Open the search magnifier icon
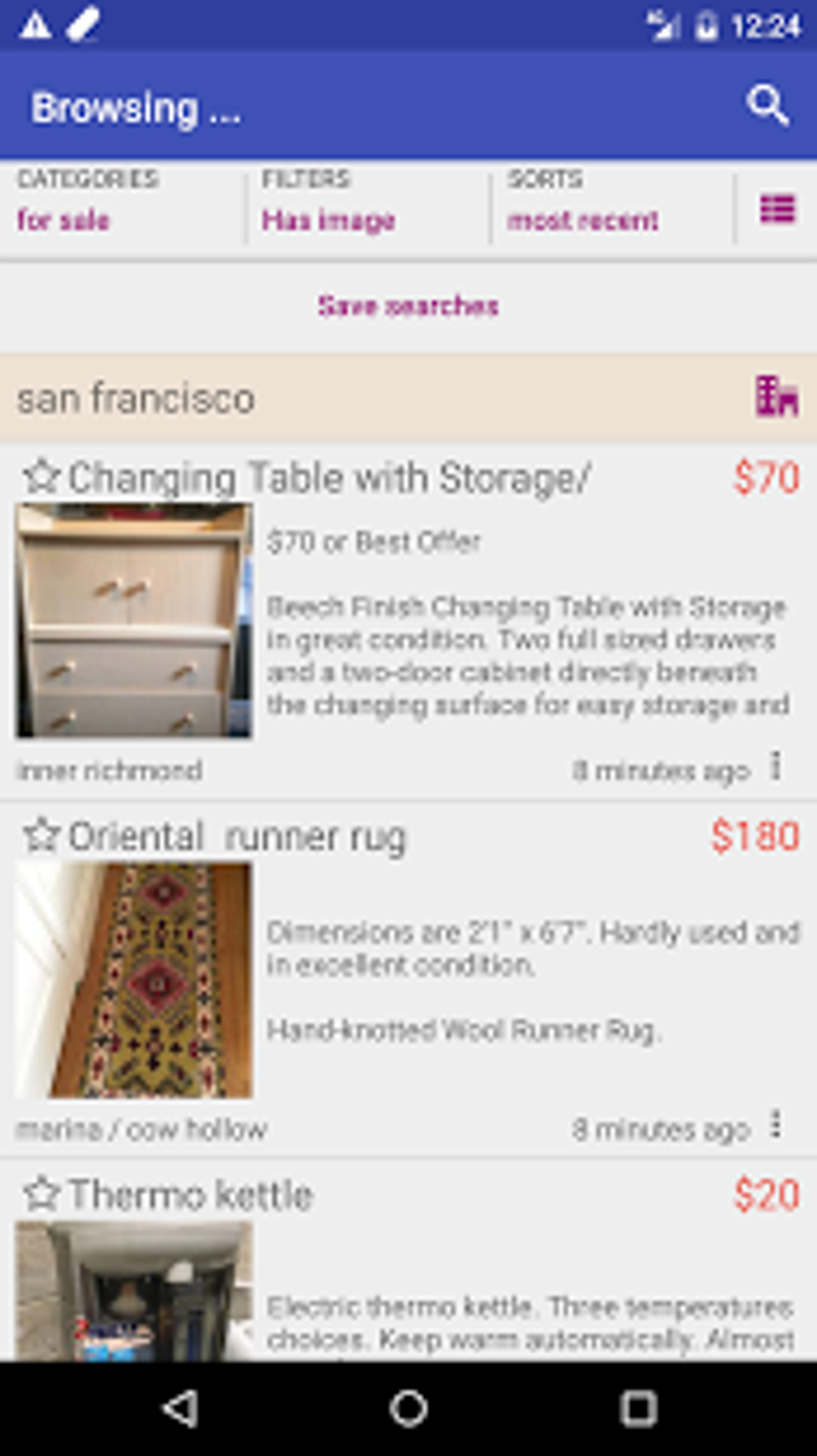 (x=768, y=106)
